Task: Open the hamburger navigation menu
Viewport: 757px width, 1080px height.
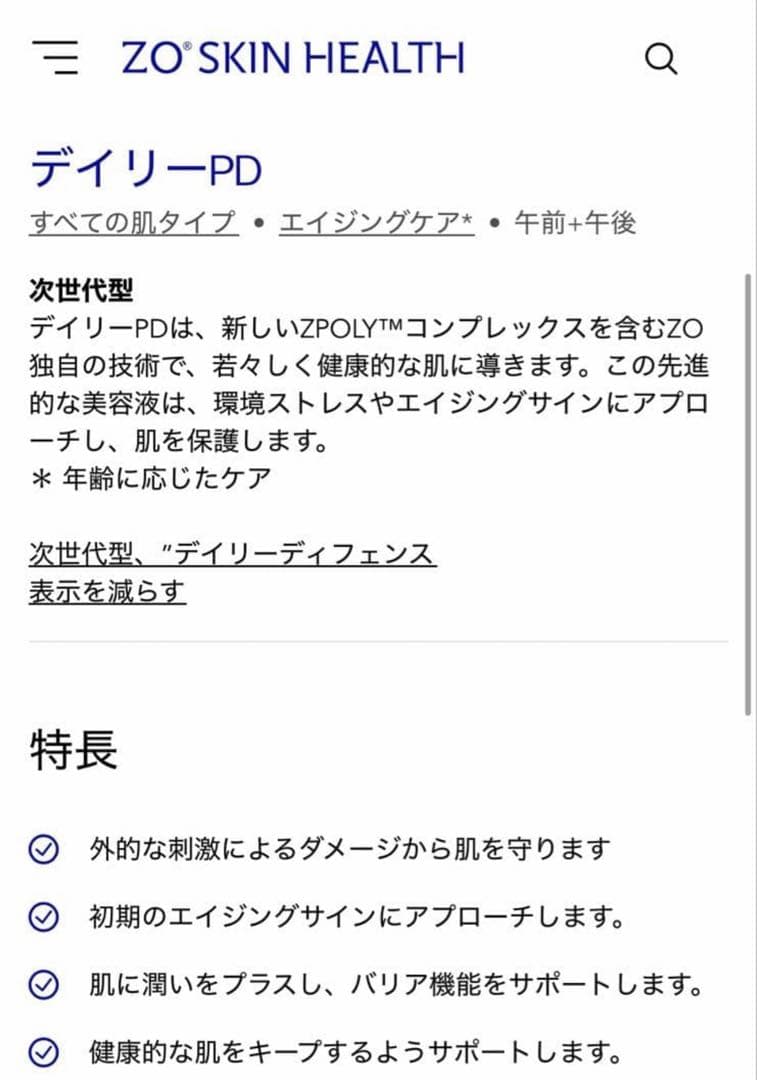Action: coord(56,57)
